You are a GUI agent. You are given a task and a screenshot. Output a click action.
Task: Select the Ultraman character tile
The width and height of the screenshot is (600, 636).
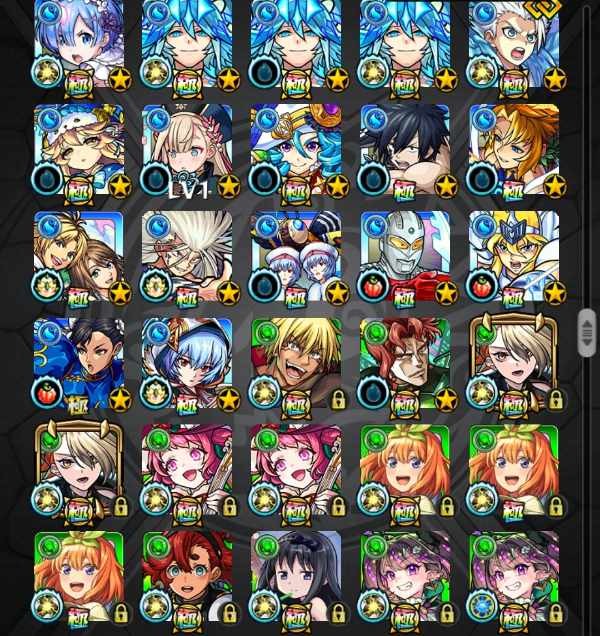click(x=405, y=257)
